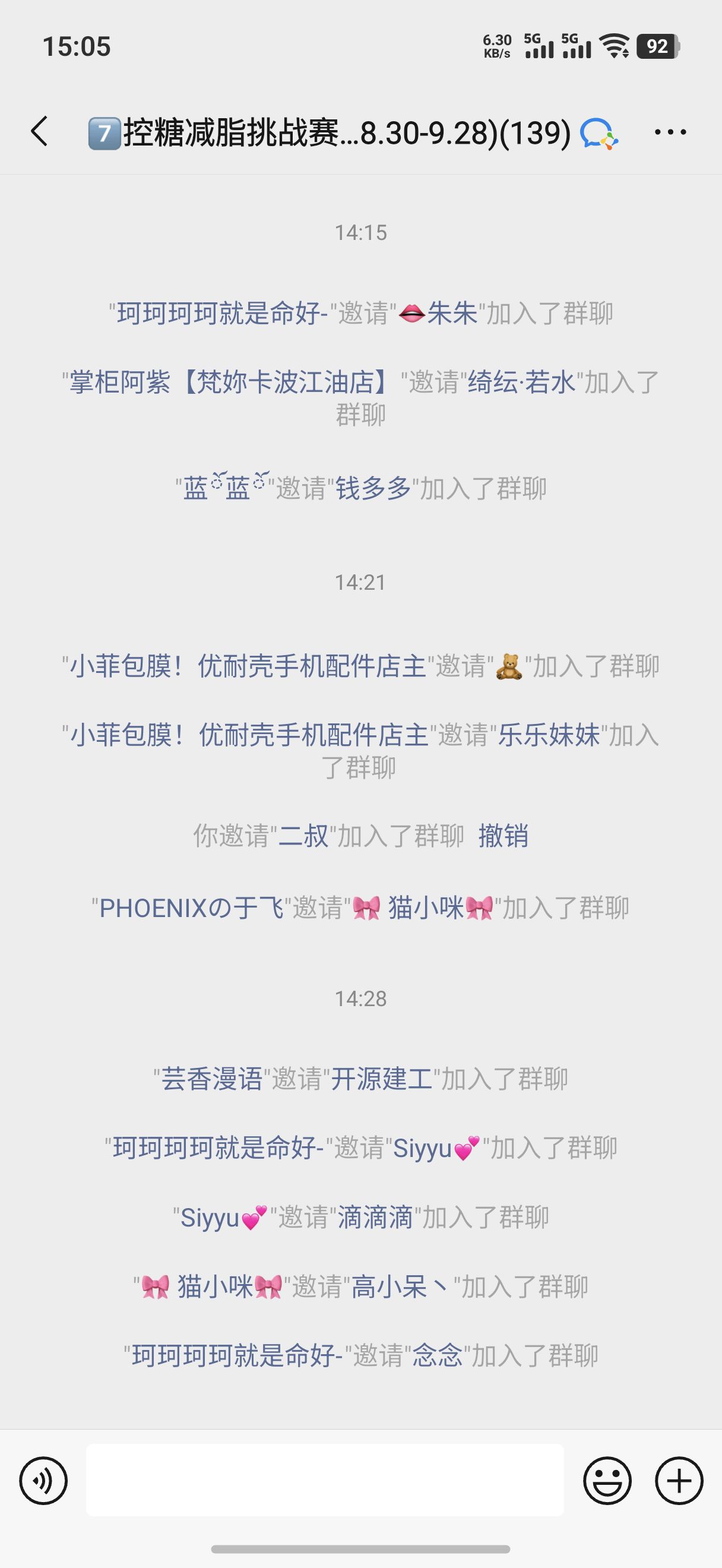Image resolution: width=722 pixels, height=1568 pixels.
Task: Open 二叔's profile name link
Action: click(303, 836)
